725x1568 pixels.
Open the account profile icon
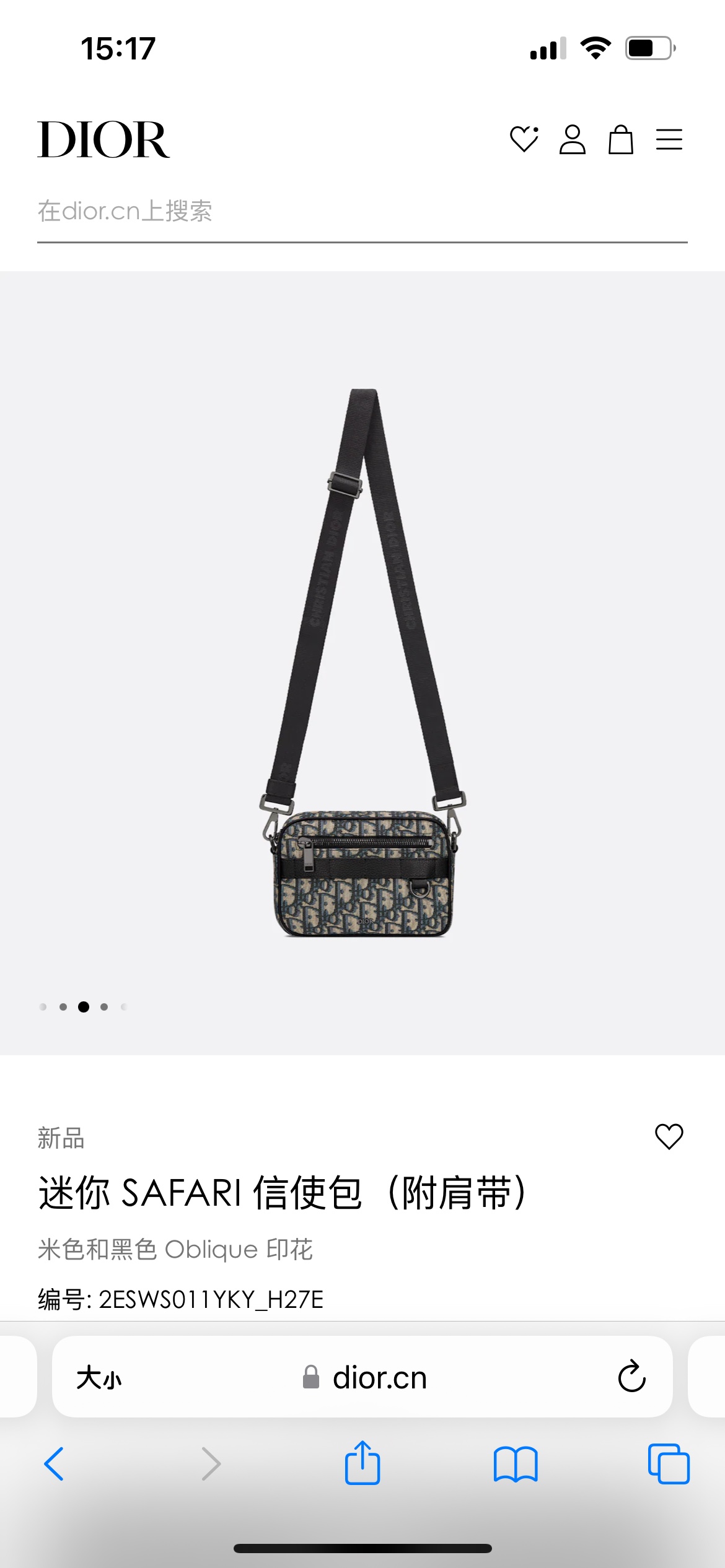point(572,139)
